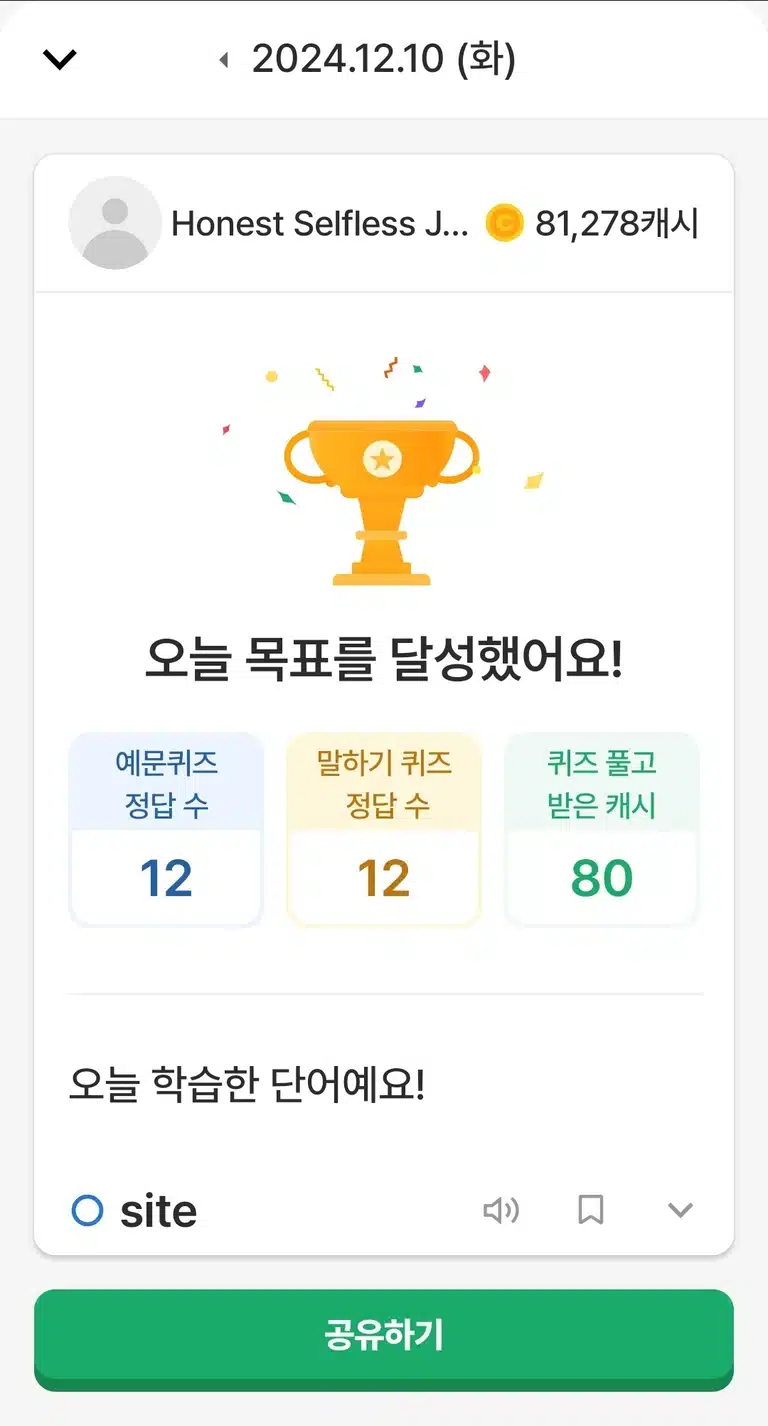The height and width of the screenshot is (1426, 768).
Task: Go to the previous date arrow
Action: pyautogui.click(x=224, y=61)
